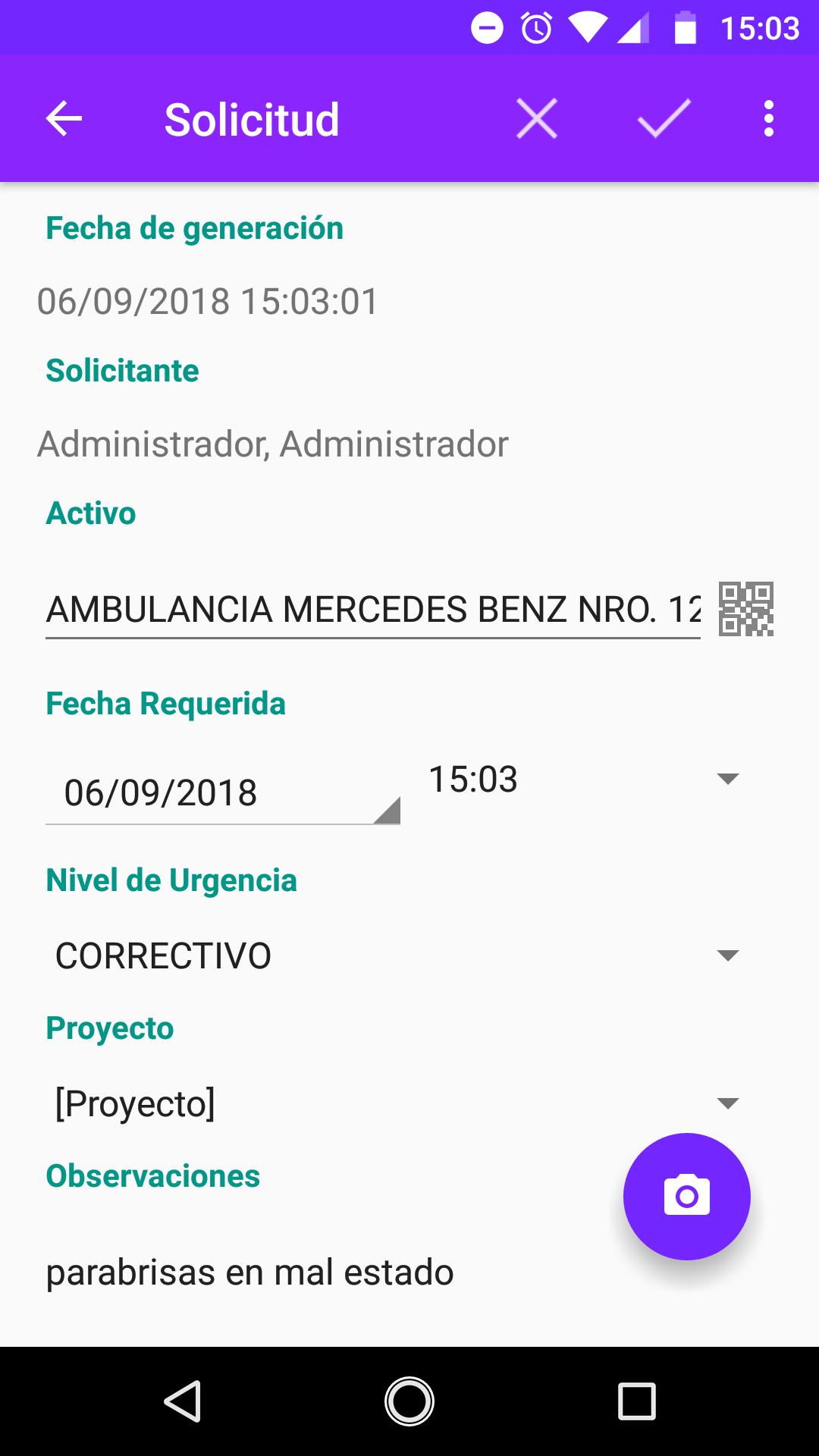Change the required time 15:03

click(584, 780)
